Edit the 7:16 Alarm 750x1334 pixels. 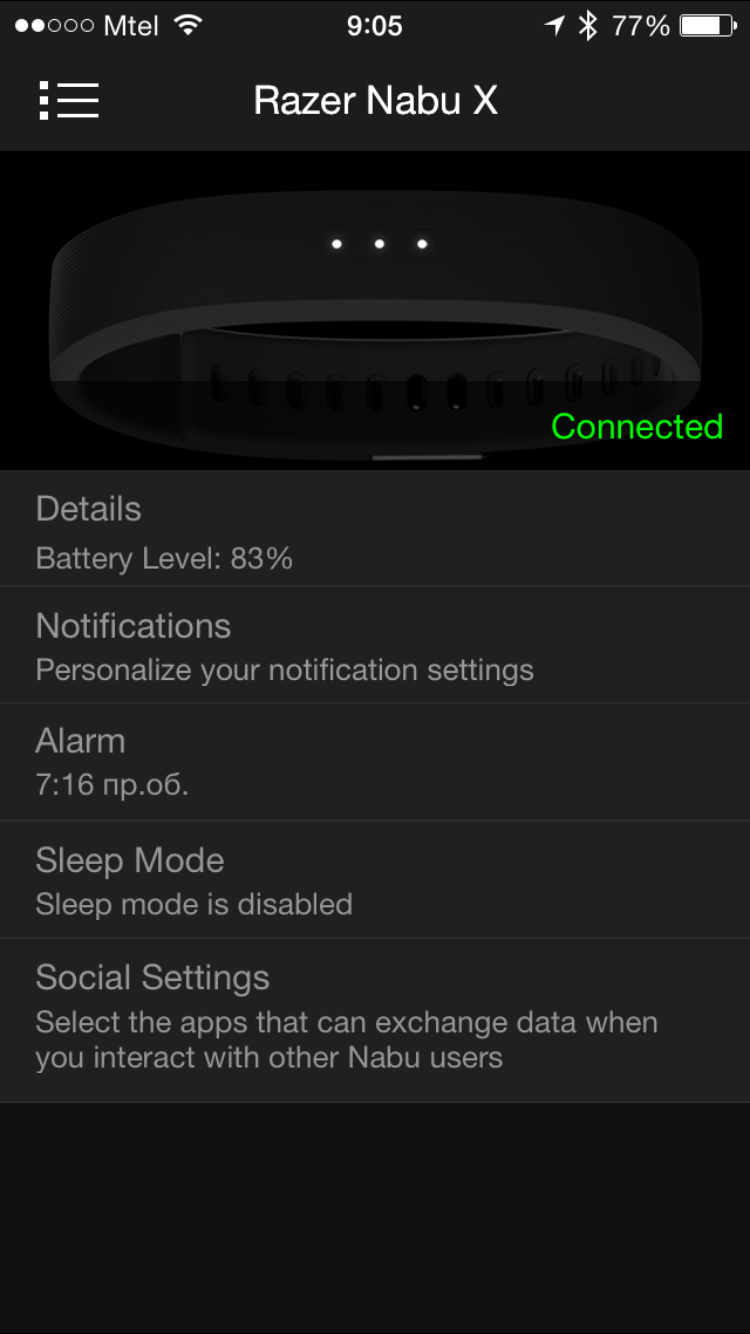[x=375, y=762]
